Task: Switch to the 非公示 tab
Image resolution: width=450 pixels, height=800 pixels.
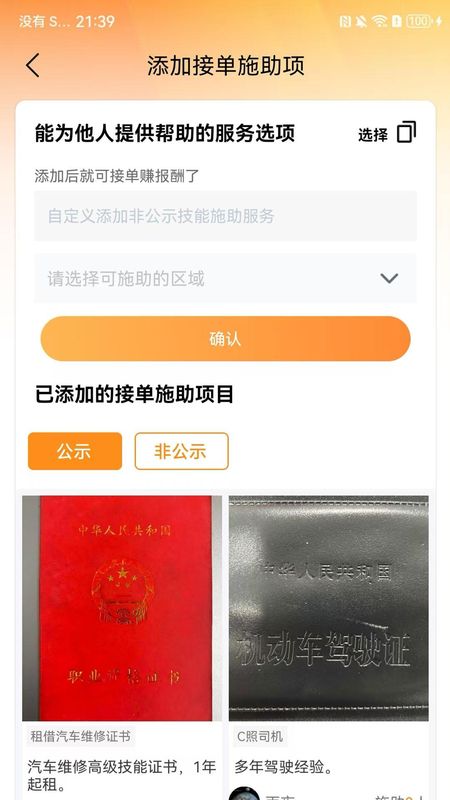Action: (x=182, y=451)
